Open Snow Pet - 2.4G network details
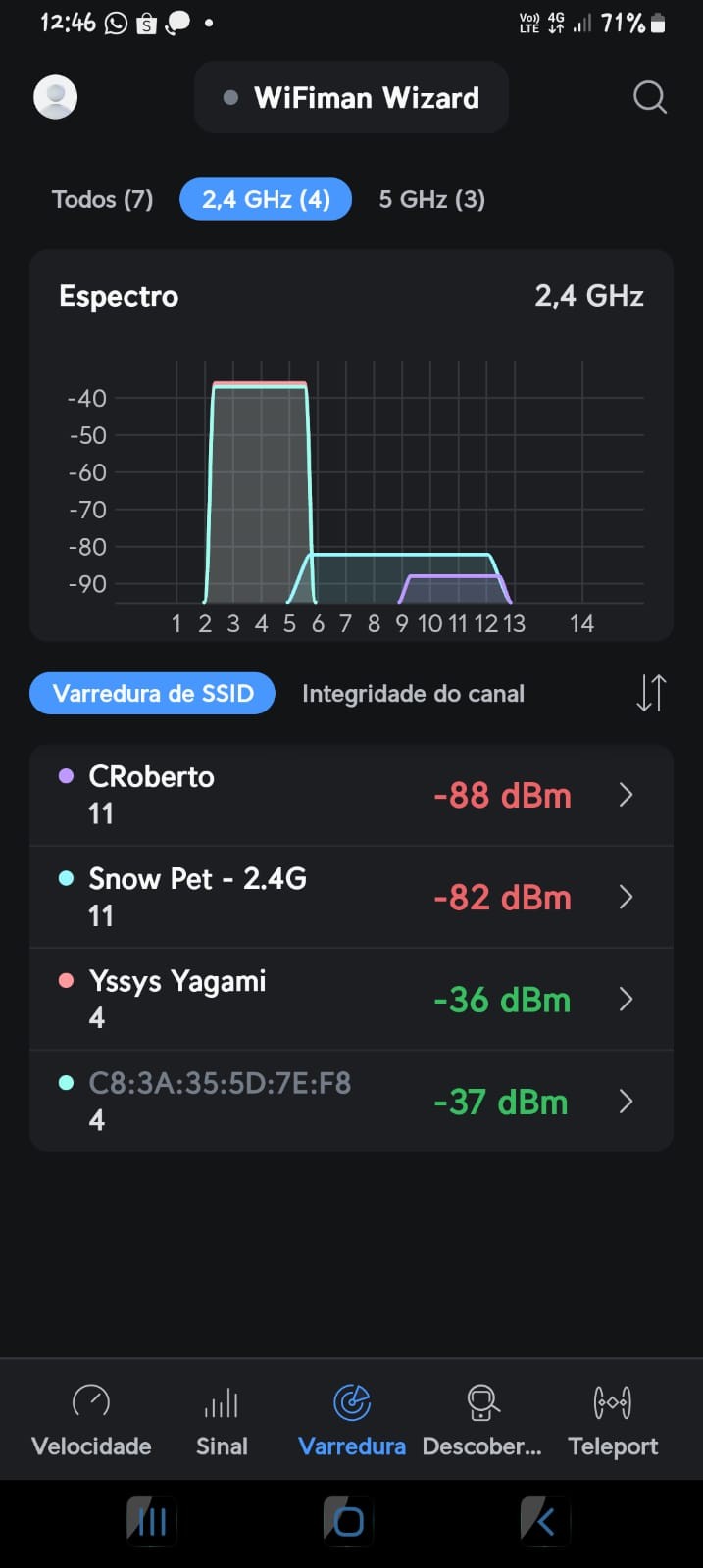The image size is (703, 1568). coord(351,897)
